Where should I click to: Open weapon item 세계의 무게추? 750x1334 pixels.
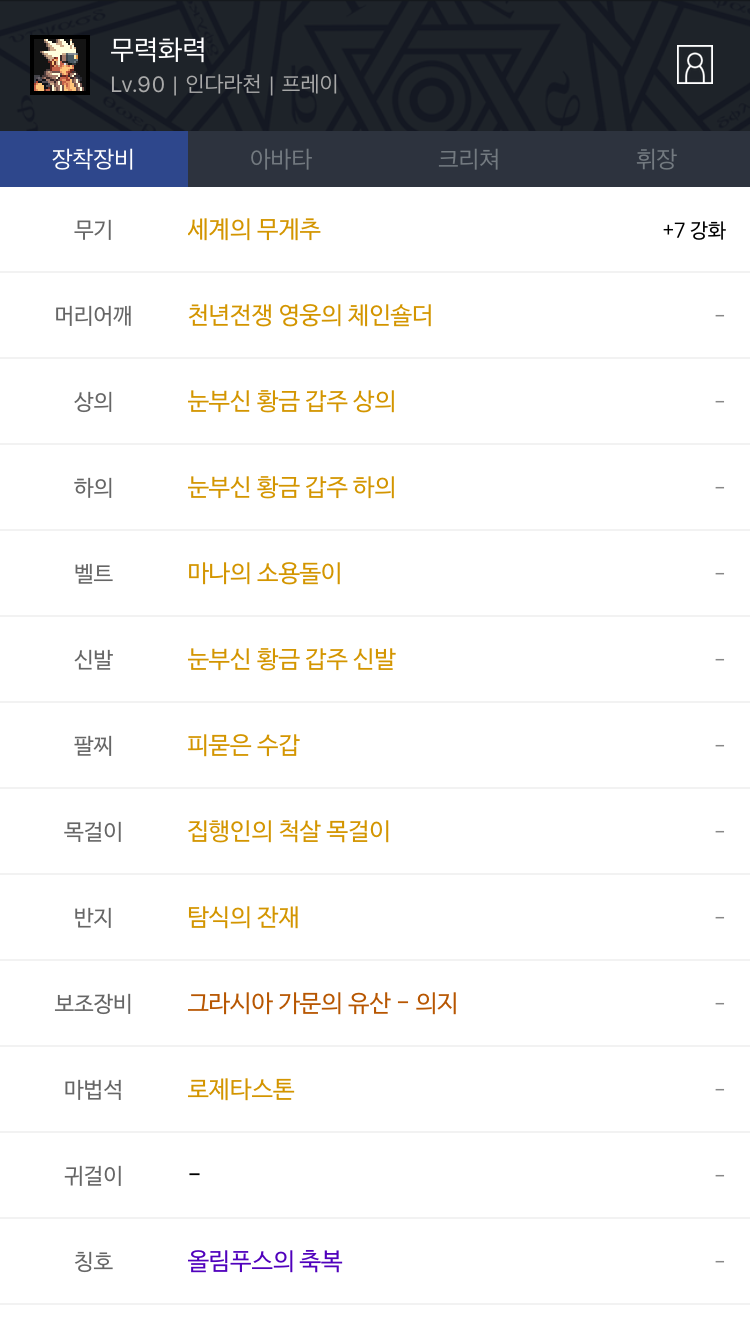(x=254, y=229)
